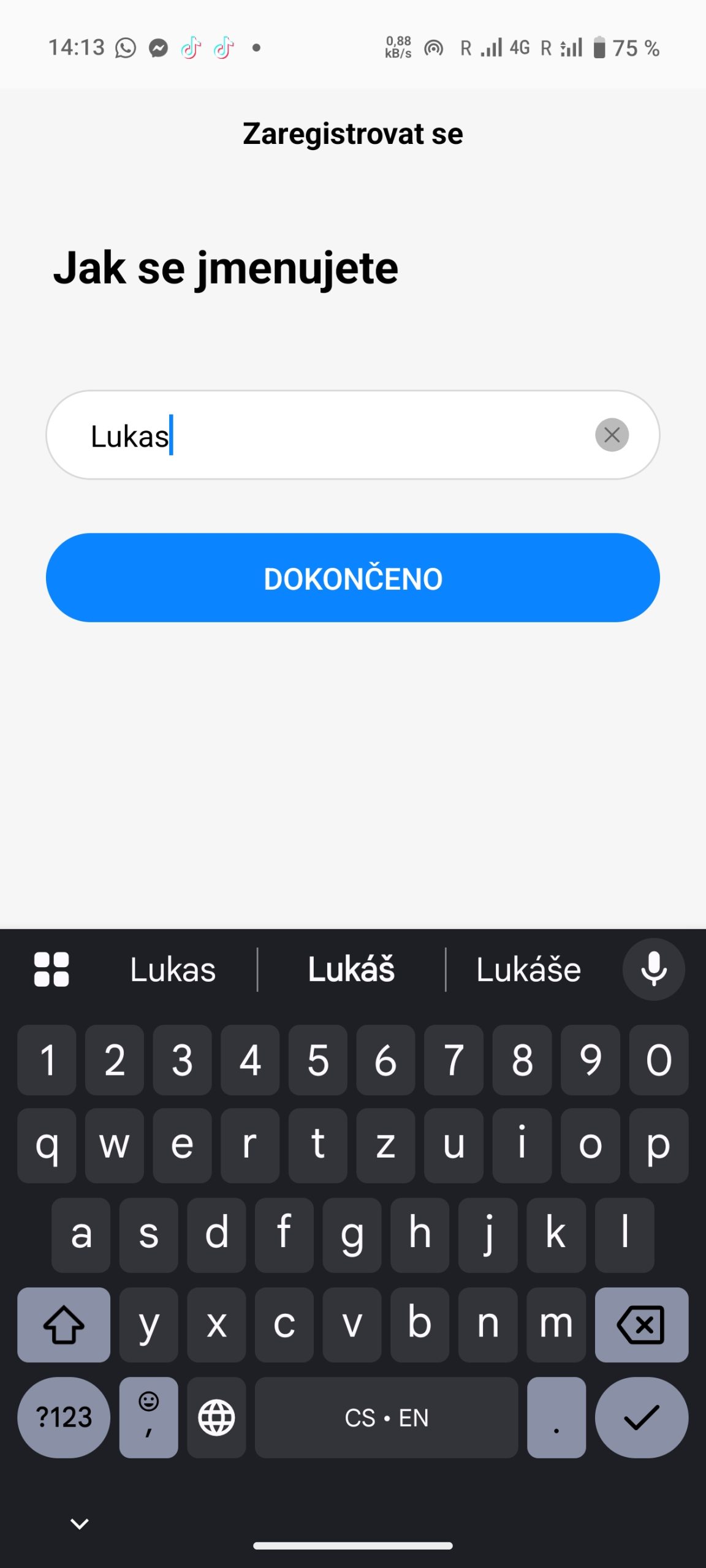Start voice input with the microphone
The height and width of the screenshot is (1568, 706).
pos(653,970)
